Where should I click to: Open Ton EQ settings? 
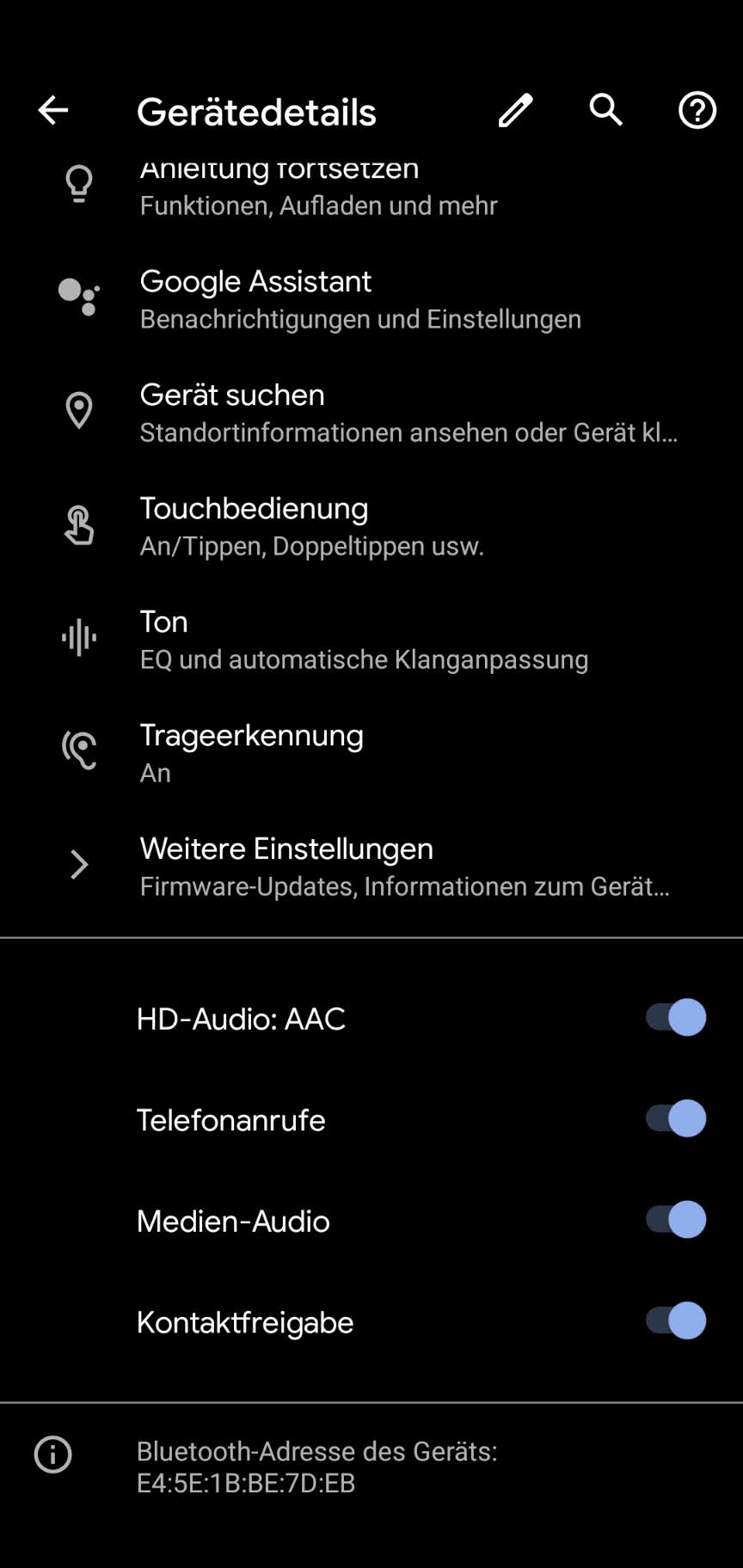pos(364,639)
